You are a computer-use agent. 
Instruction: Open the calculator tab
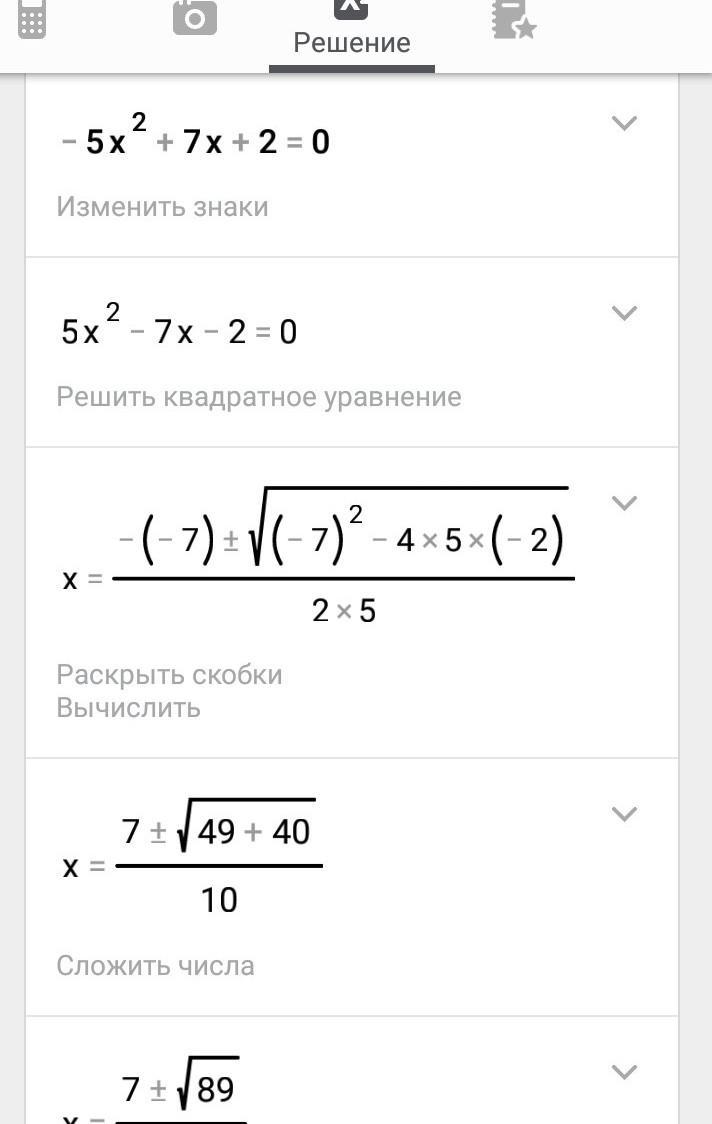pos(32,20)
